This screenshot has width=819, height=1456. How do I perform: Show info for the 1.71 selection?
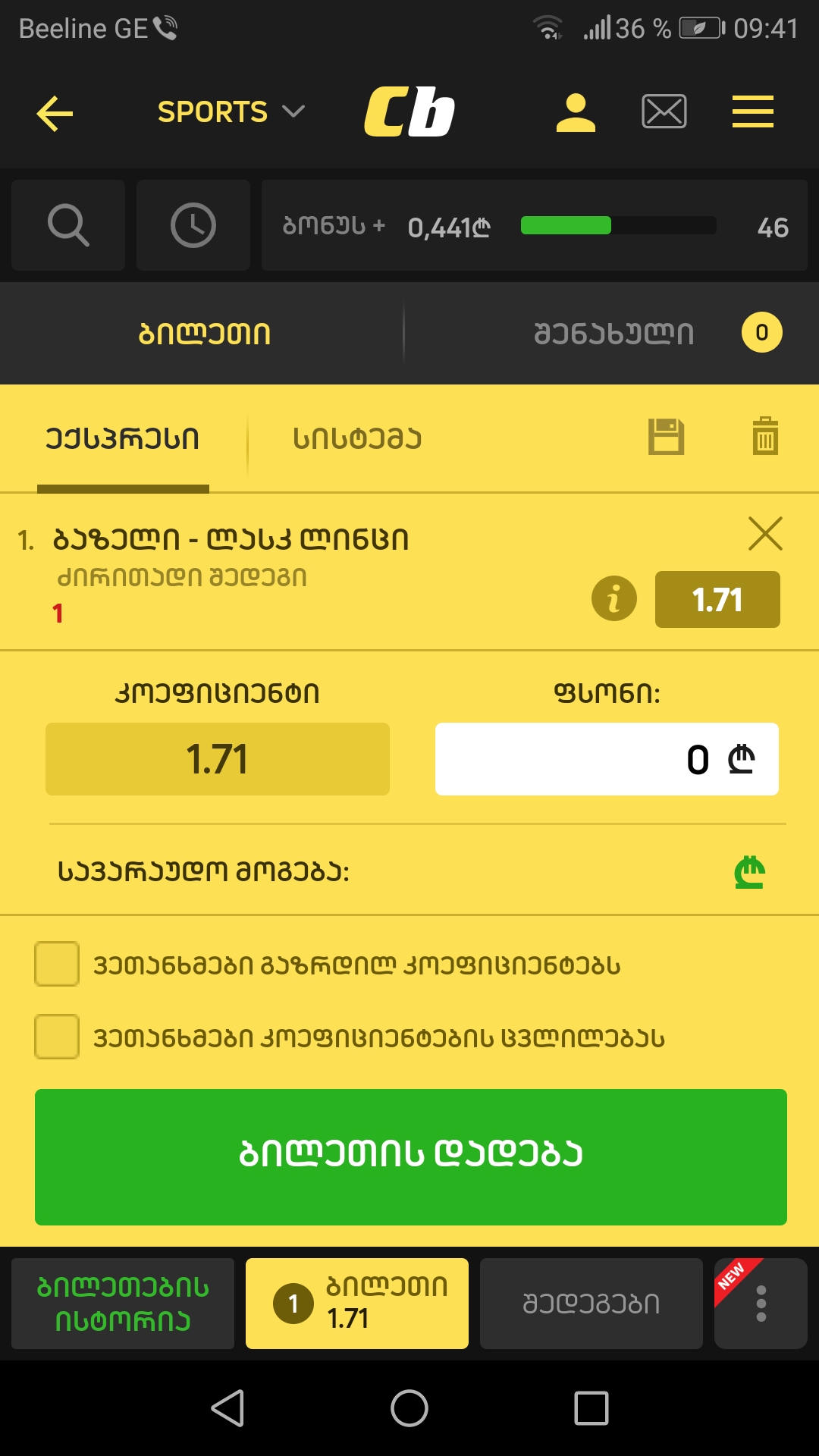click(x=614, y=599)
